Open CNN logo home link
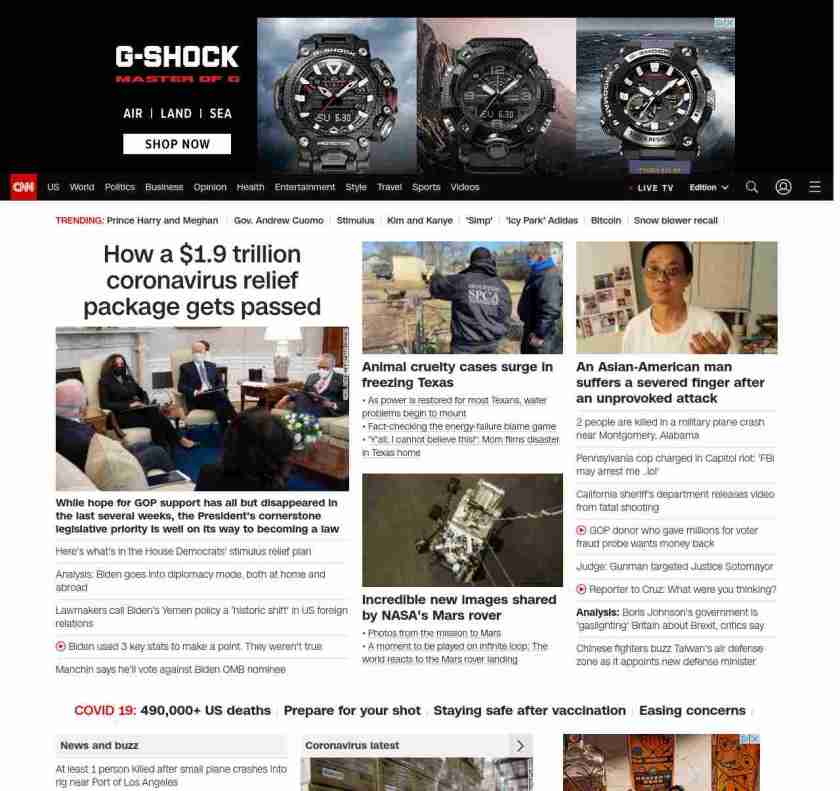 [23, 187]
